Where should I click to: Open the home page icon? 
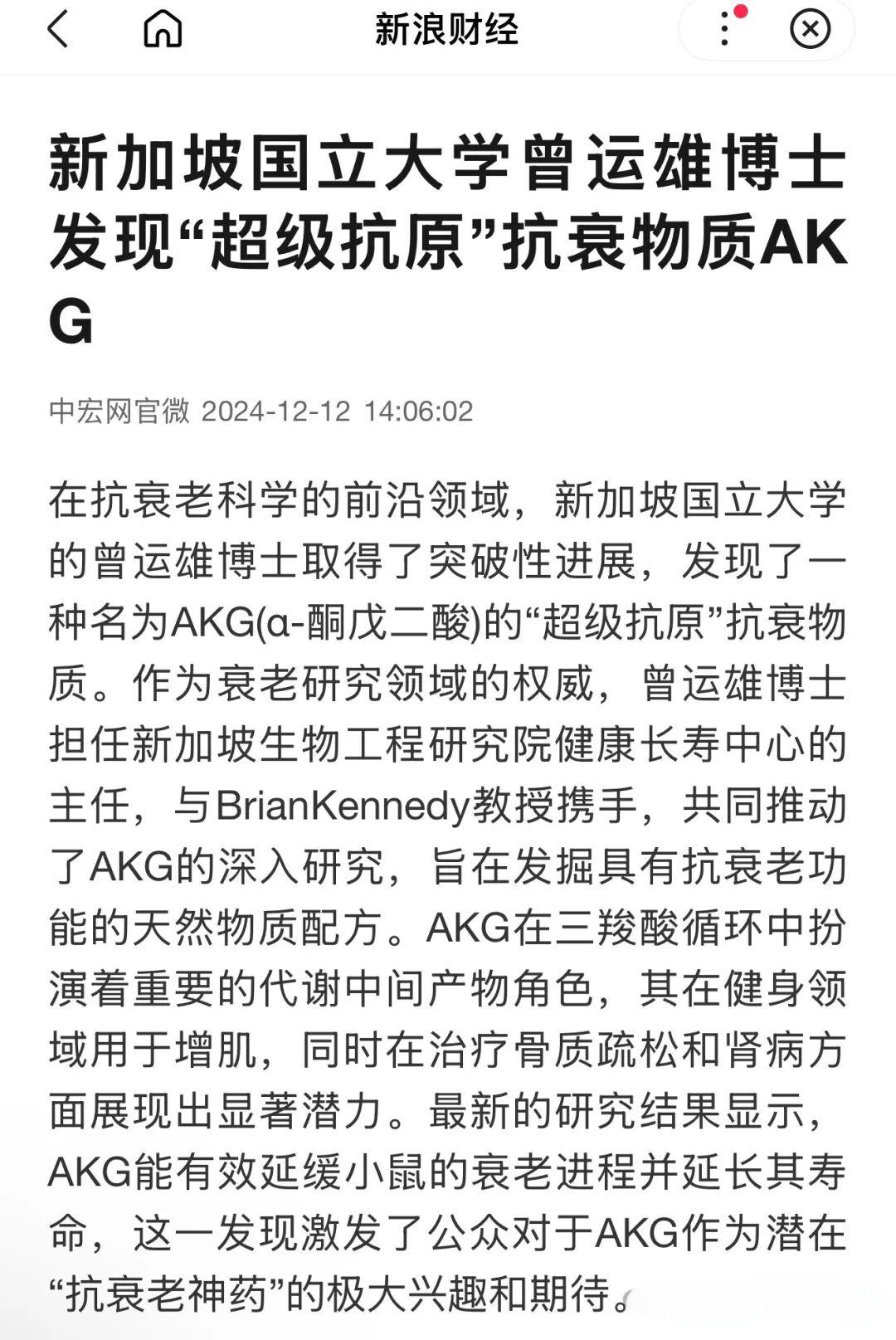pos(163,30)
